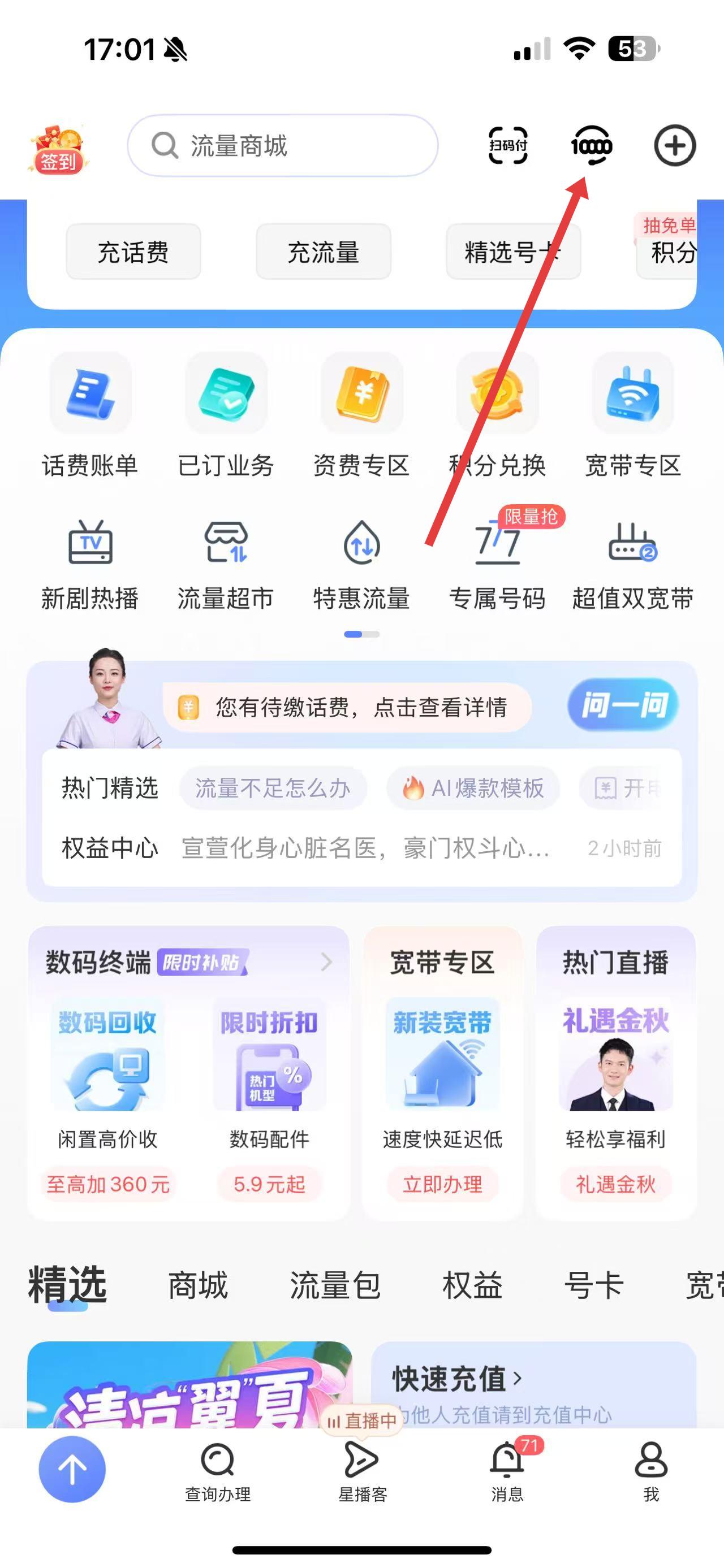Open the plus menu icon
This screenshot has height=1568, width=724.
tap(675, 146)
